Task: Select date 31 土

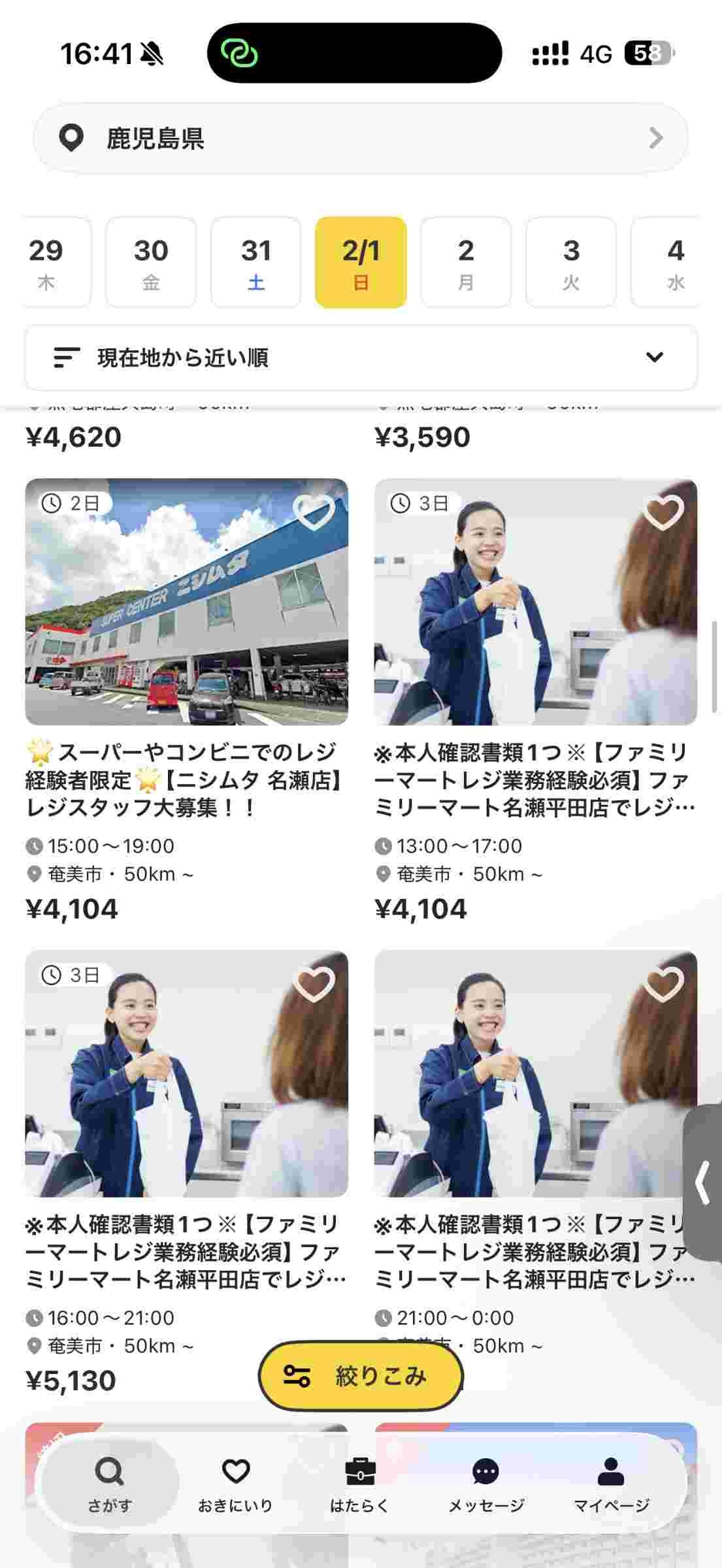Action: [255, 262]
